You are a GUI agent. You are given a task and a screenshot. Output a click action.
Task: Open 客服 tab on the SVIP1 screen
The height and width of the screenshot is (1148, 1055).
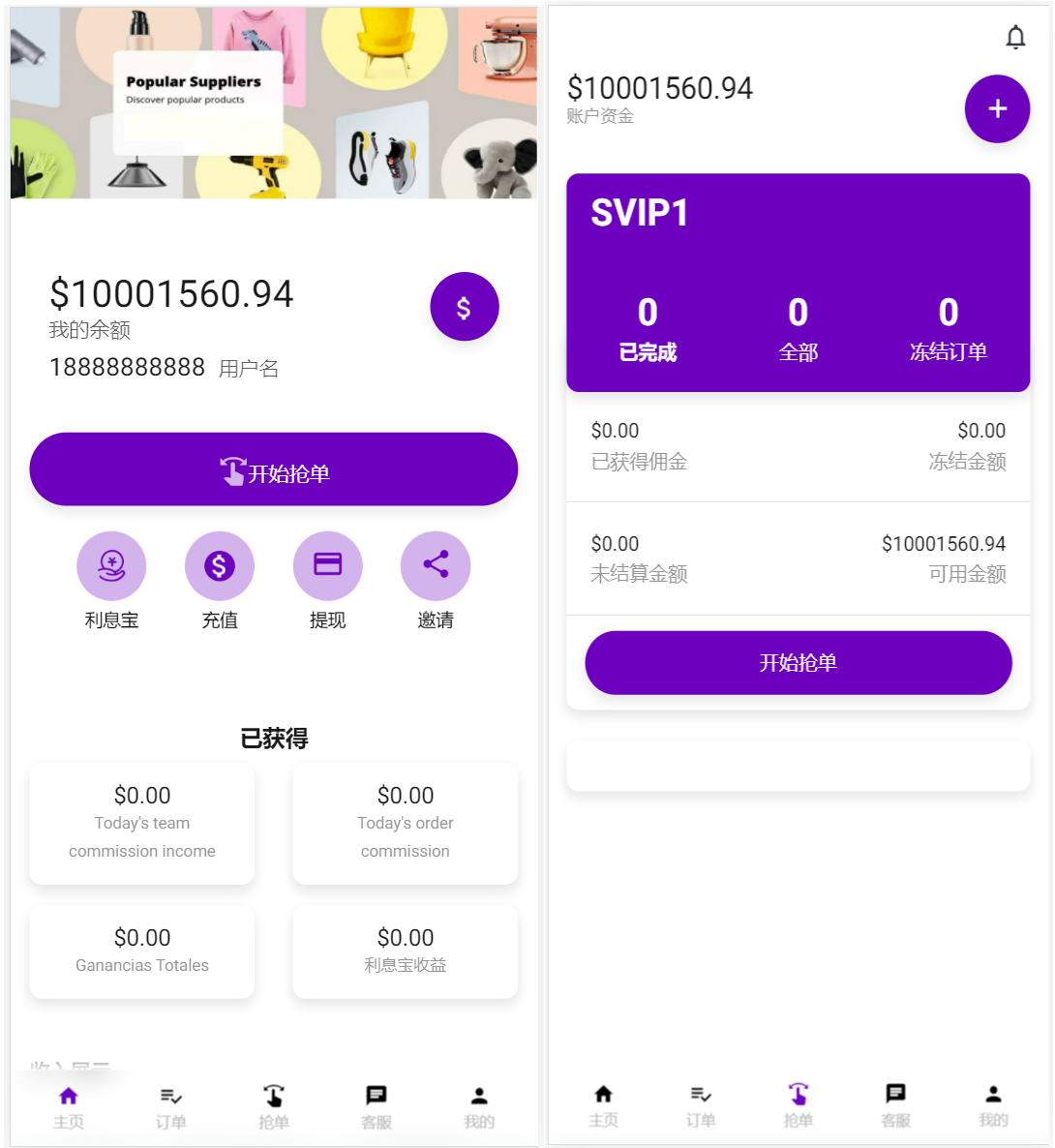click(895, 1104)
